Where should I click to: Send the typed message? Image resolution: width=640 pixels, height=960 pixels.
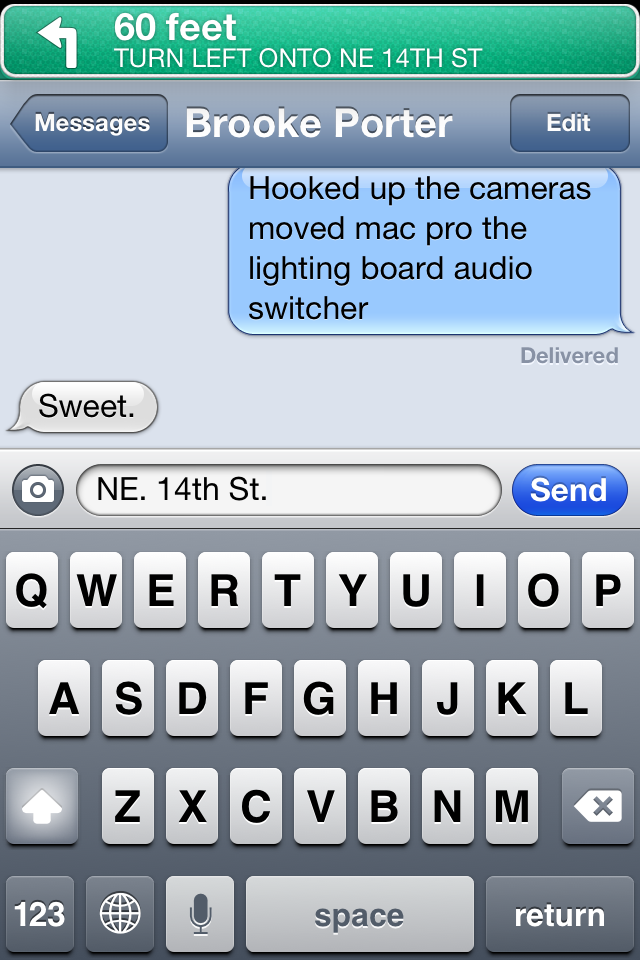(569, 490)
